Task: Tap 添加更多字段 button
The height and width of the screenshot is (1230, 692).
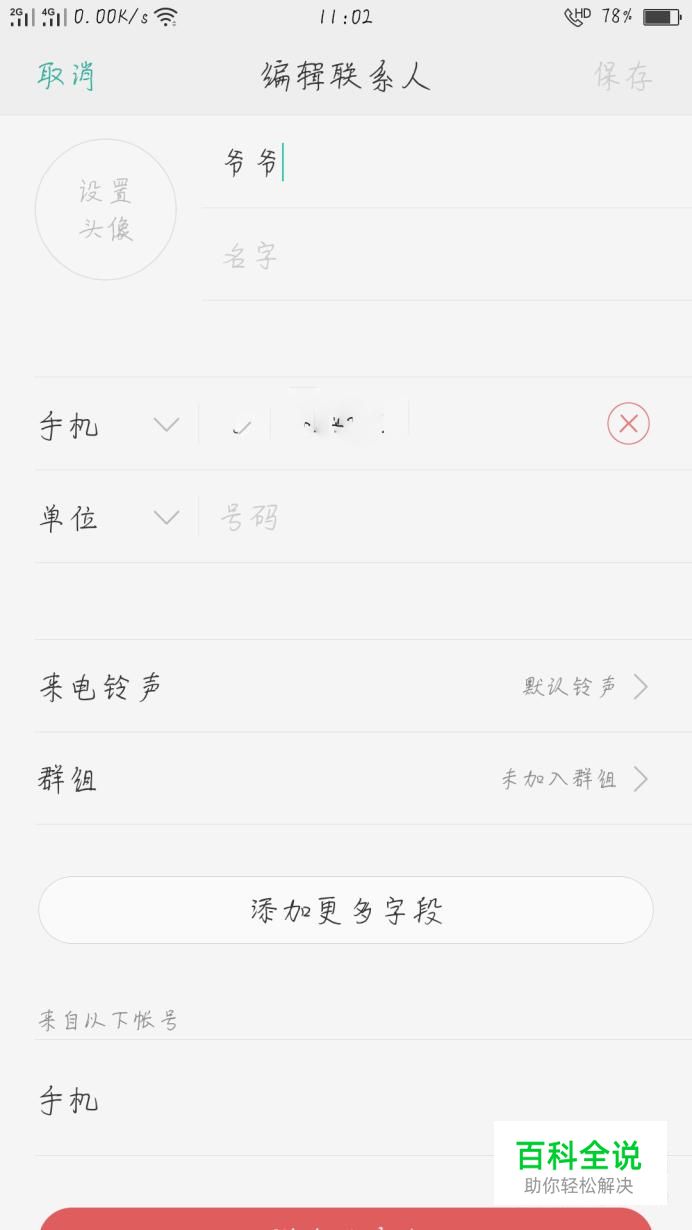Action: click(345, 910)
